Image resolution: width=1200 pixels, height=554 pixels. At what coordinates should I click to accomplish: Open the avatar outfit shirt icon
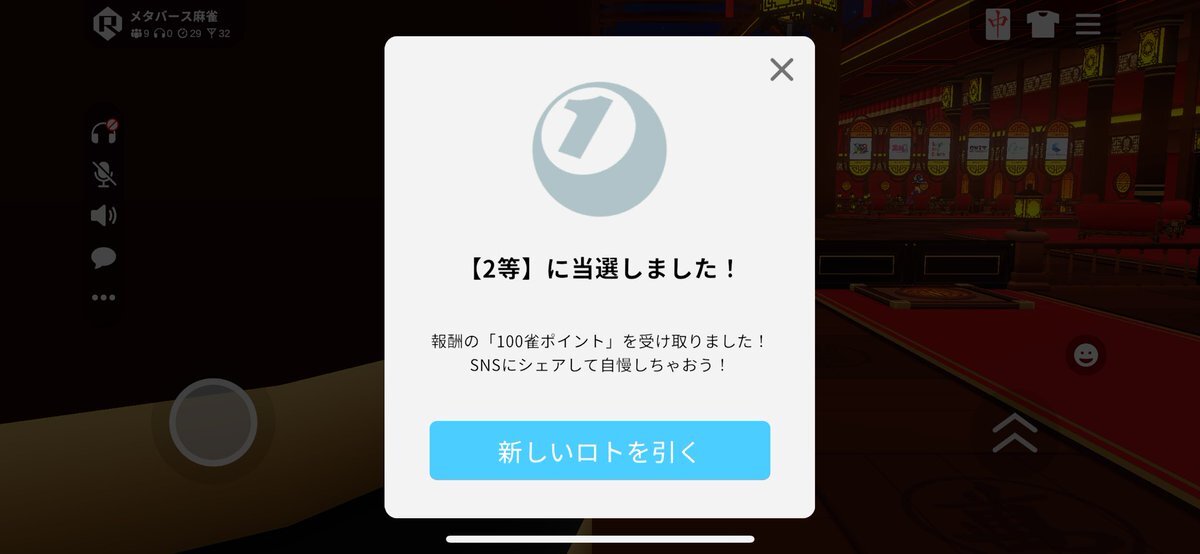point(1042,25)
